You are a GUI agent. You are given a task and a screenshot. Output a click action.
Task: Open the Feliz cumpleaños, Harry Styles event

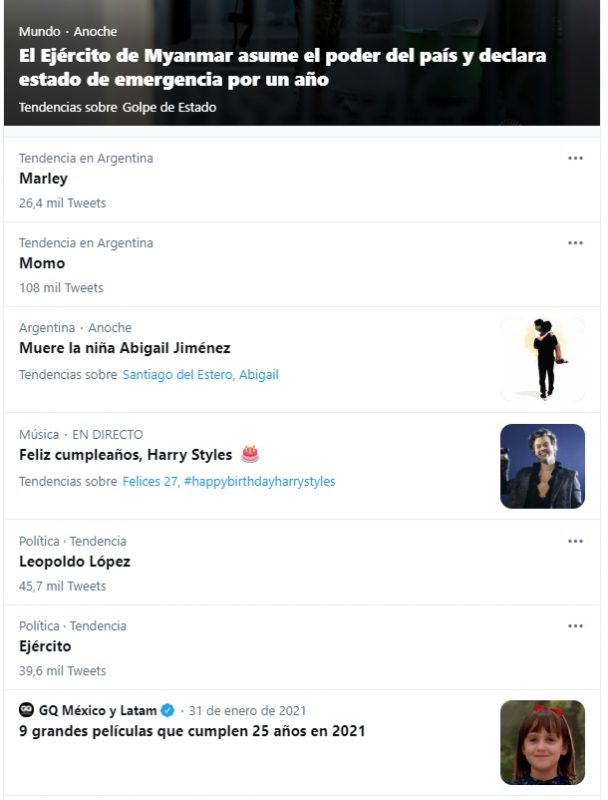[x=126, y=455]
